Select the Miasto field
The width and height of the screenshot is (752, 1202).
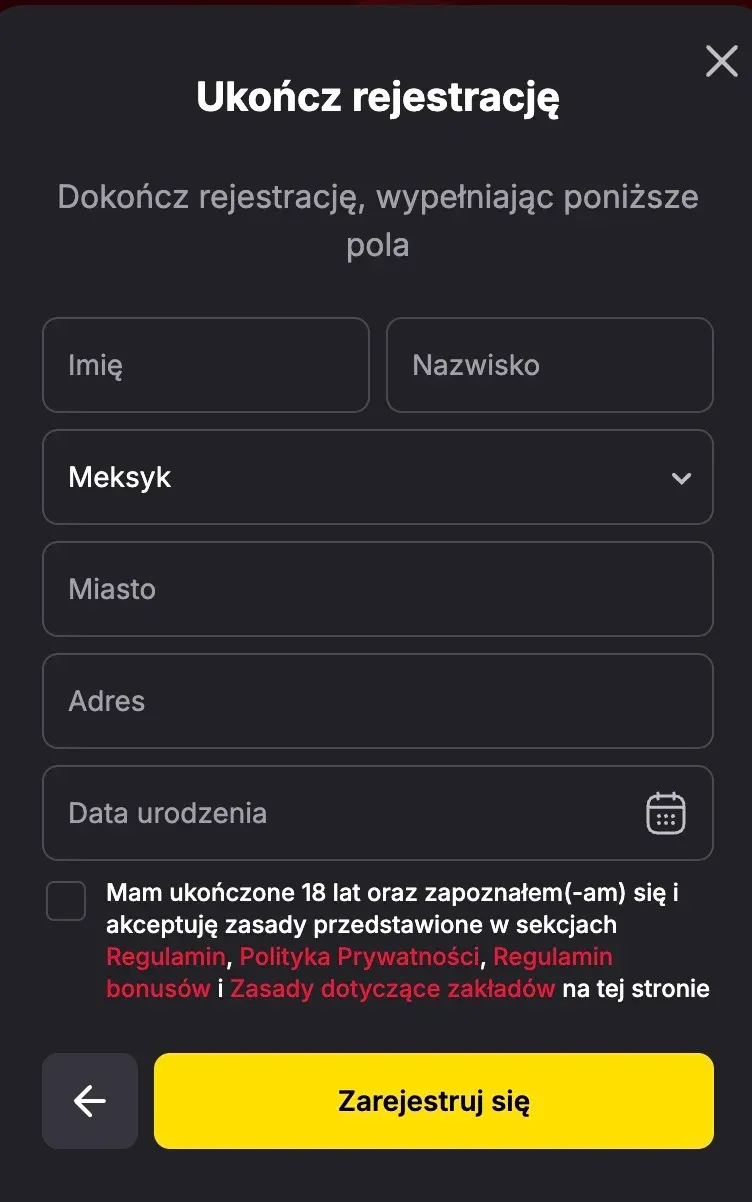pyautogui.click(x=378, y=589)
